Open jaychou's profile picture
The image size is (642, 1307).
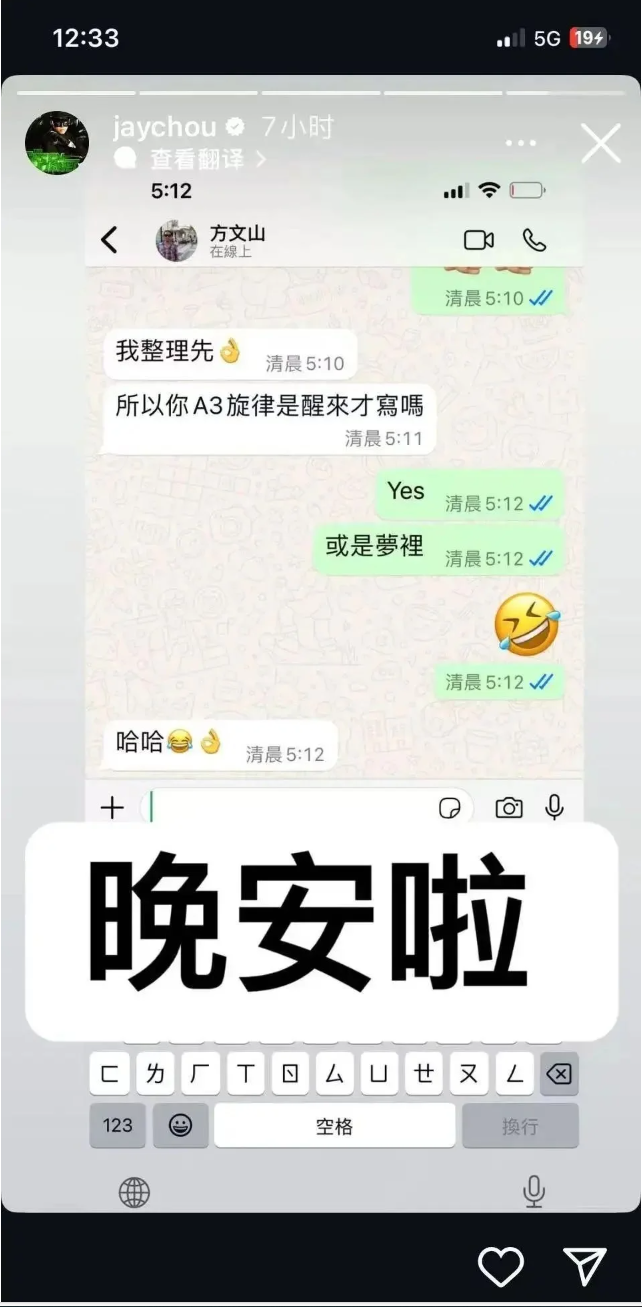click(57, 143)
